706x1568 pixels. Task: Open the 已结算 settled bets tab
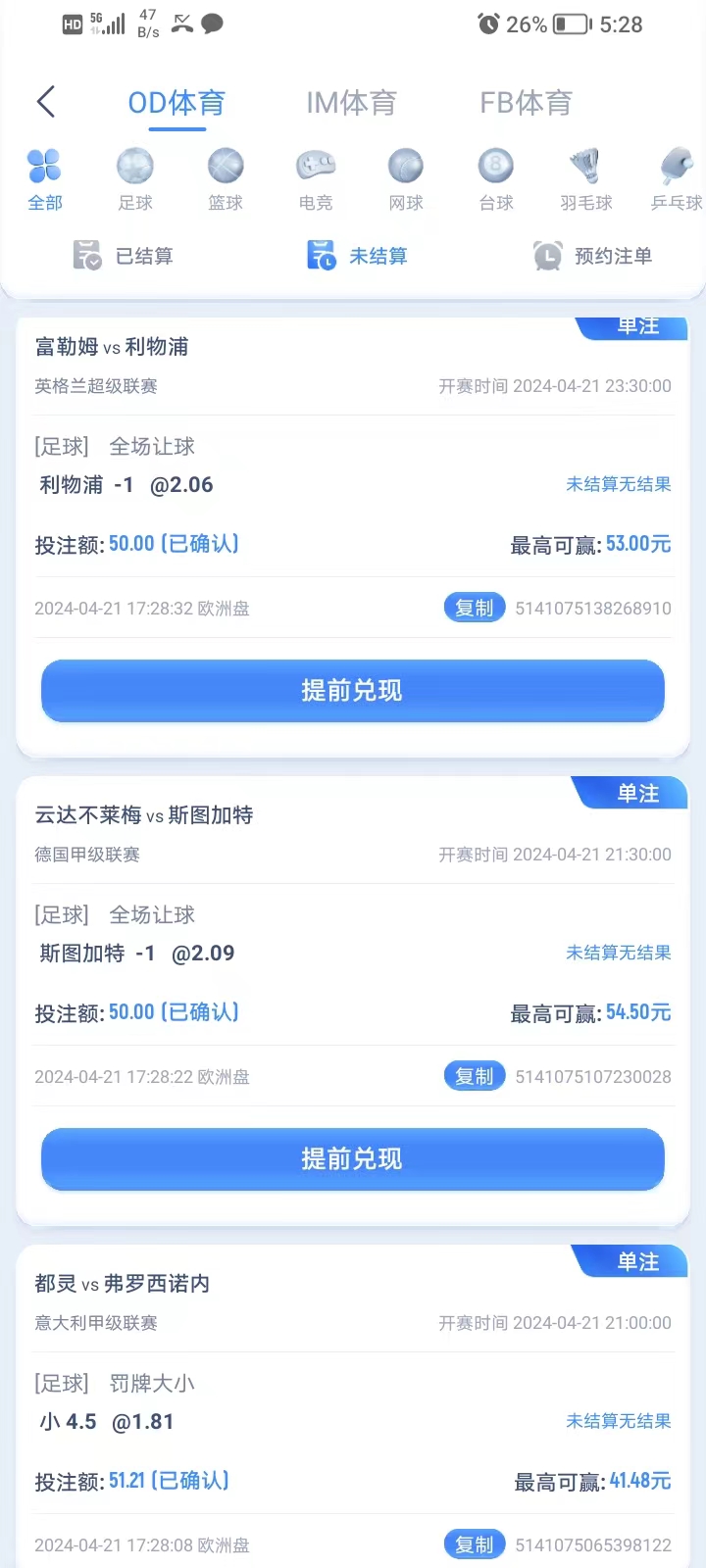(124, 256)
